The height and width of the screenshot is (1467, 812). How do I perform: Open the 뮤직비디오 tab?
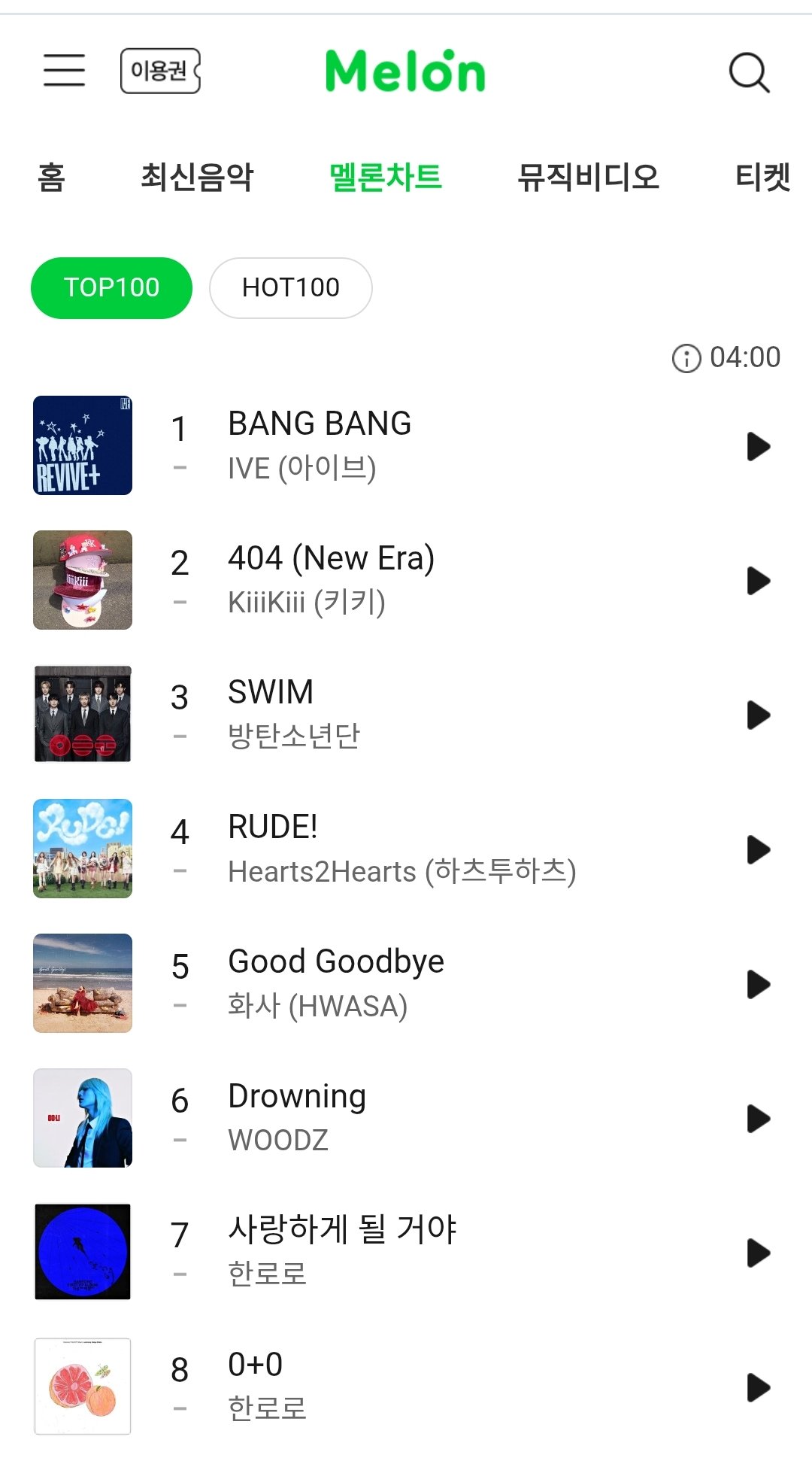click(x=588, y=178)
